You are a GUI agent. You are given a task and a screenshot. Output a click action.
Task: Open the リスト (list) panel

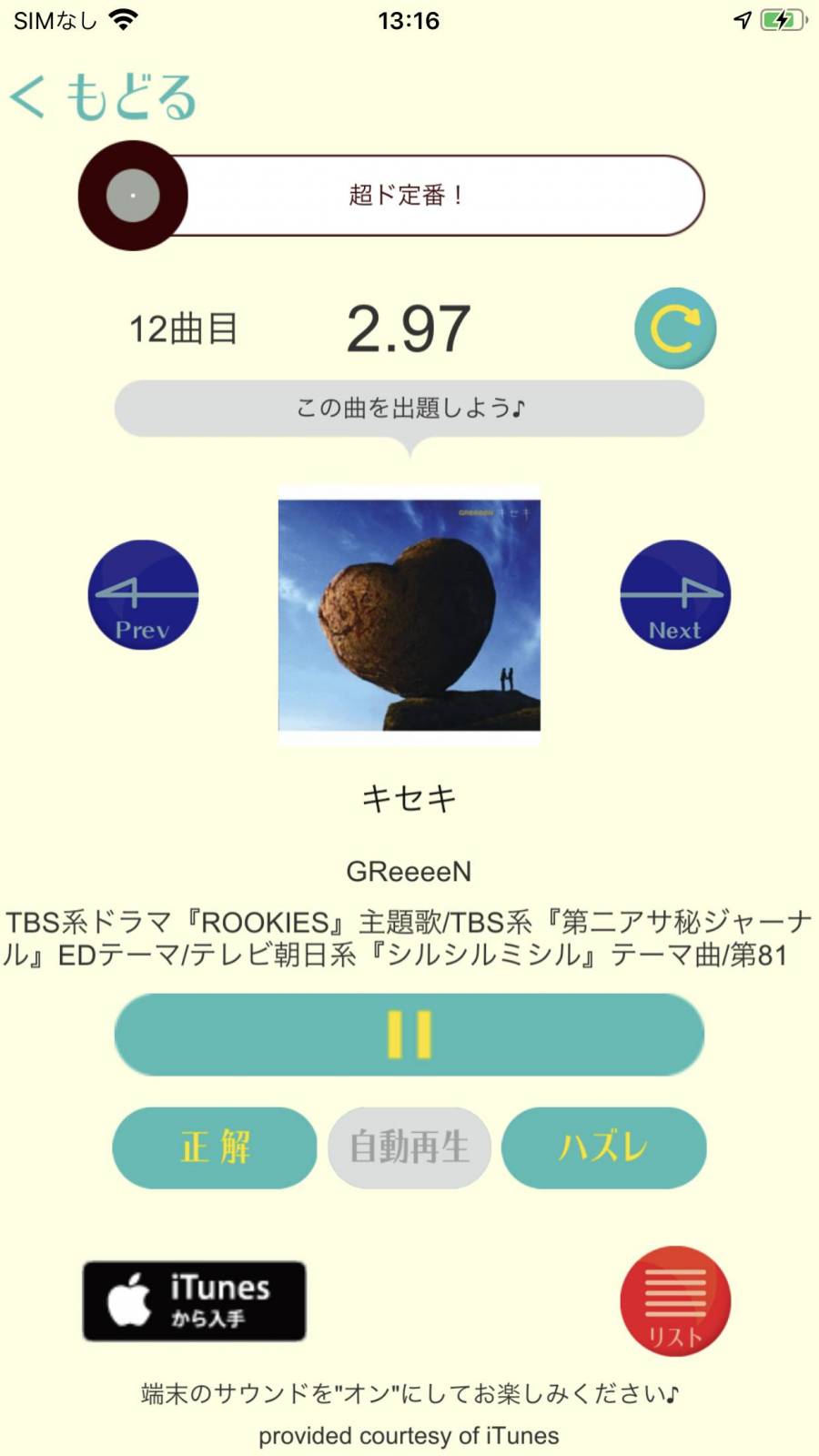click(x=674, y=1301)
